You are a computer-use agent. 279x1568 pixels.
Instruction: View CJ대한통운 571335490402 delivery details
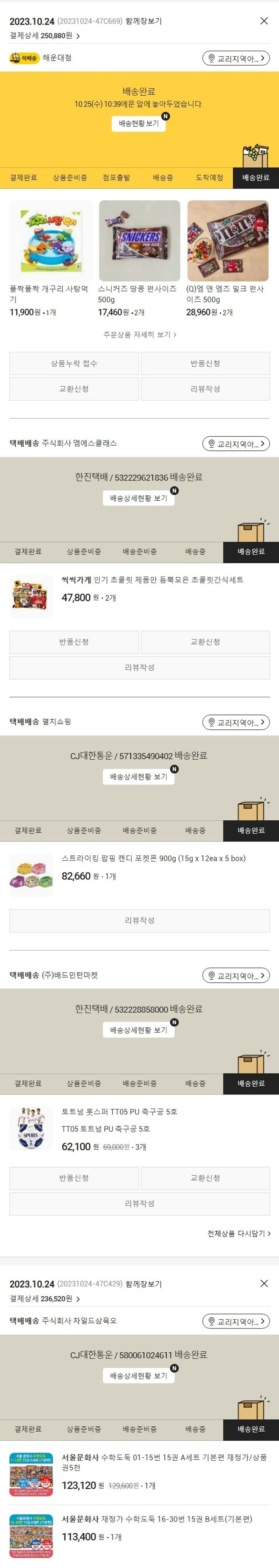[139, 776]
